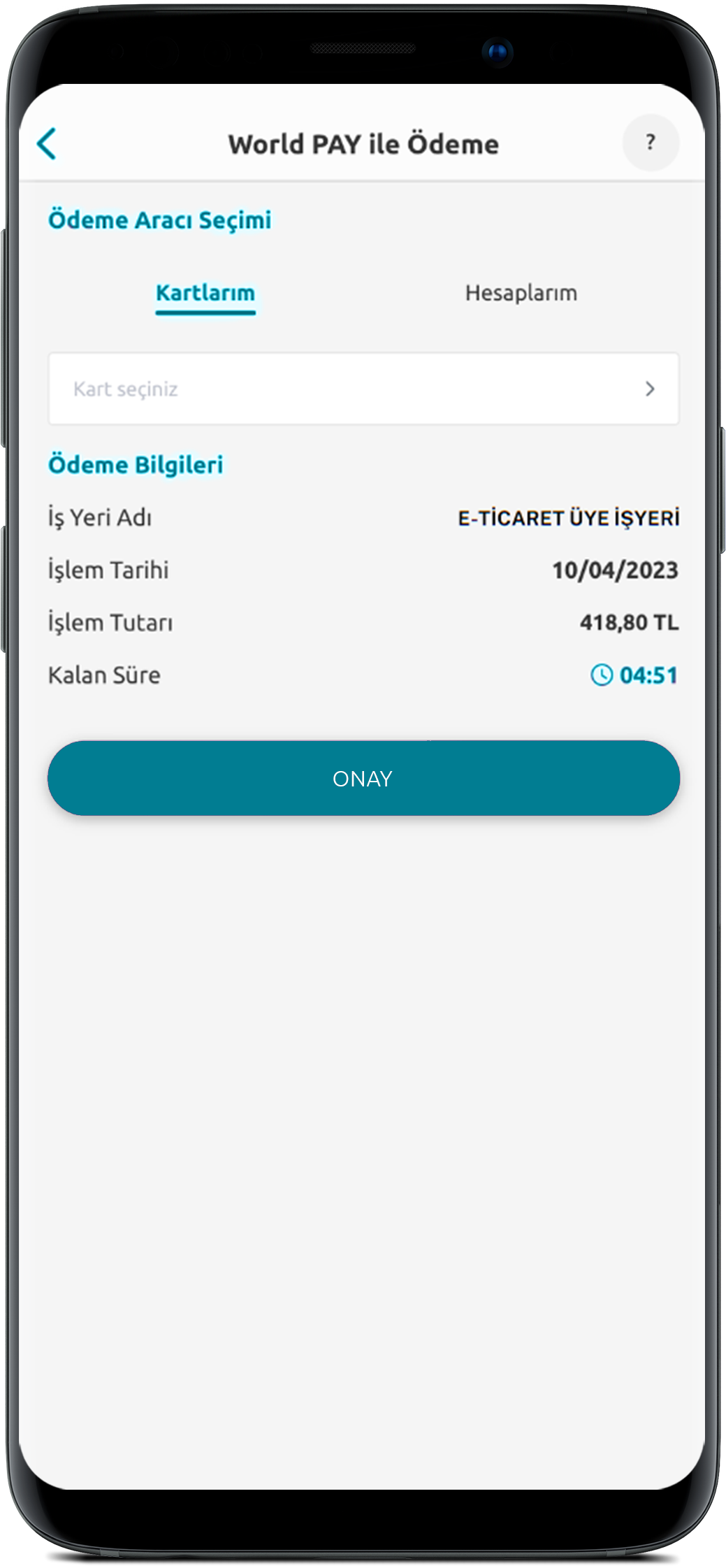Open the help question mark button
Image resolution: width=726 pixels, height=1568 pixels.
tap(650, 143)
